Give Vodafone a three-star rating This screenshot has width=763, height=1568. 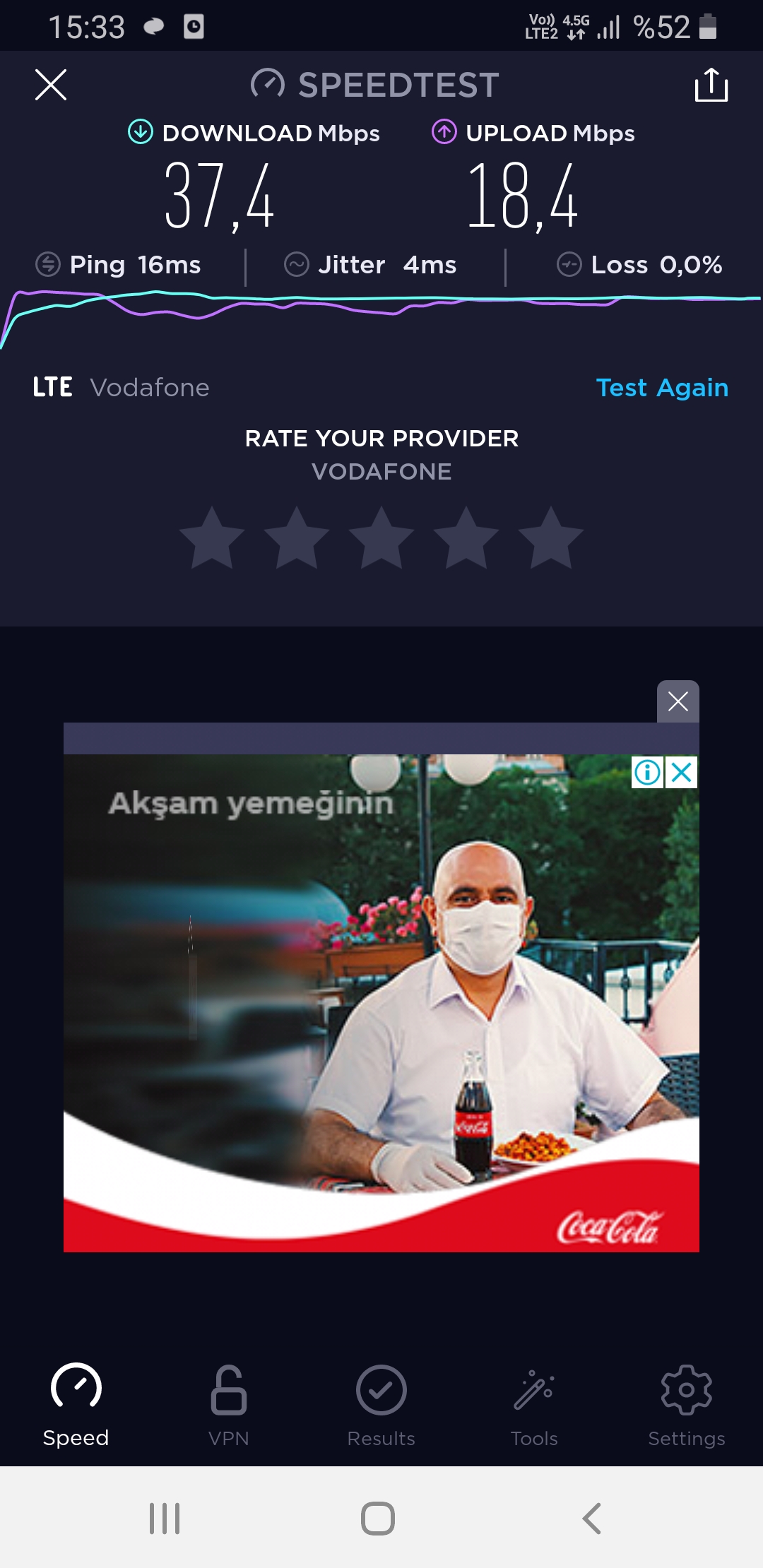click(x=381, y=538)
